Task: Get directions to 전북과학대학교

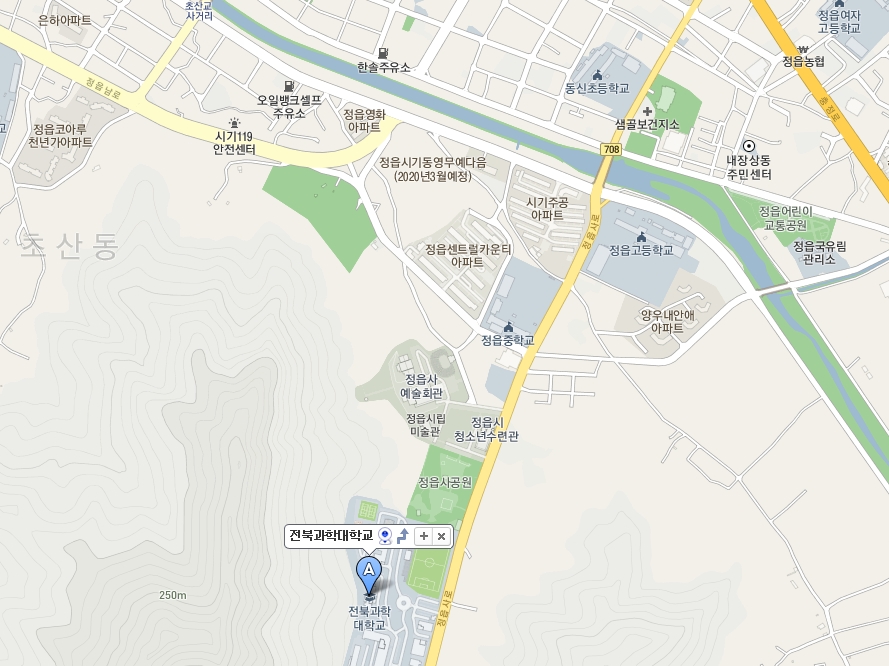Action: pyautogui.click(x=402, y=536)
